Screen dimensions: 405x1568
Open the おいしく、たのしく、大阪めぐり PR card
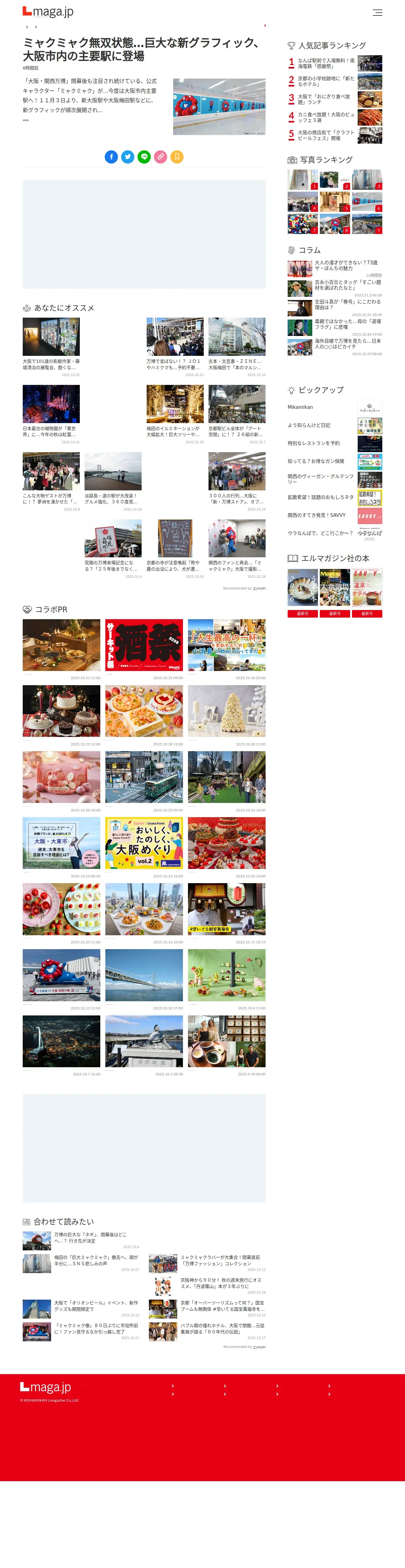coord(144,843)
